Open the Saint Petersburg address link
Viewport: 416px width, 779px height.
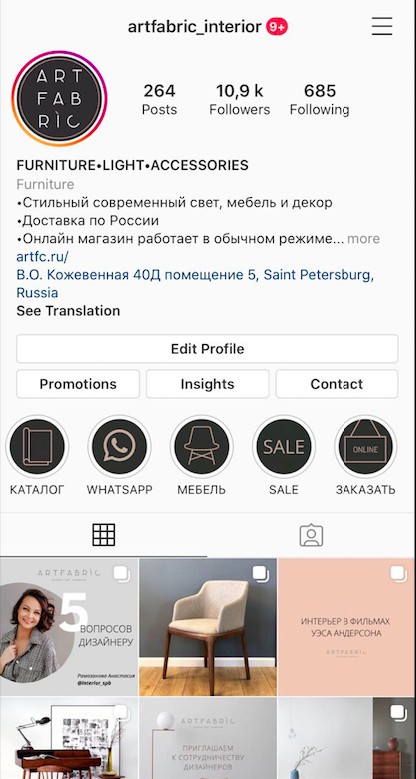click(x=195, y=284)
